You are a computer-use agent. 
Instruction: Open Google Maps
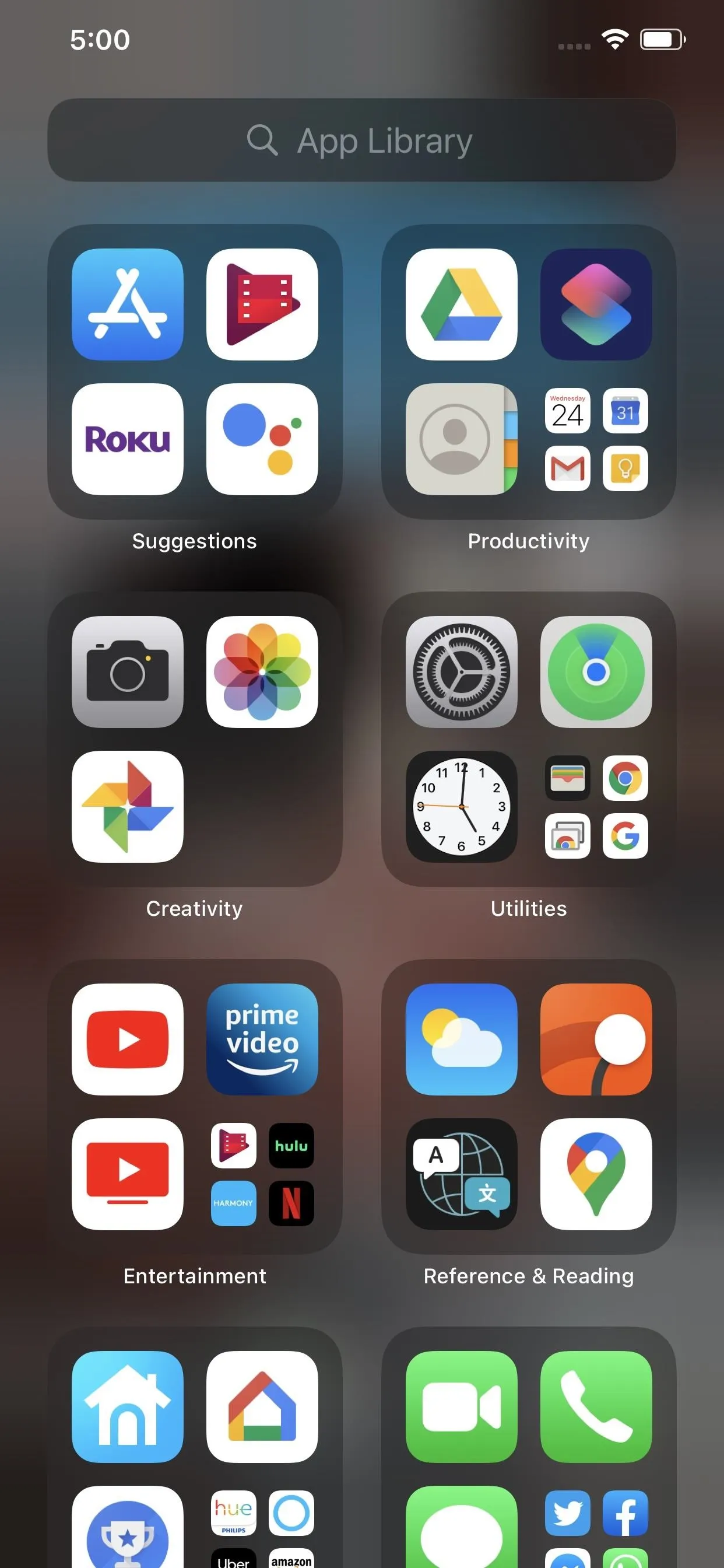click(x=596, y=1174)
